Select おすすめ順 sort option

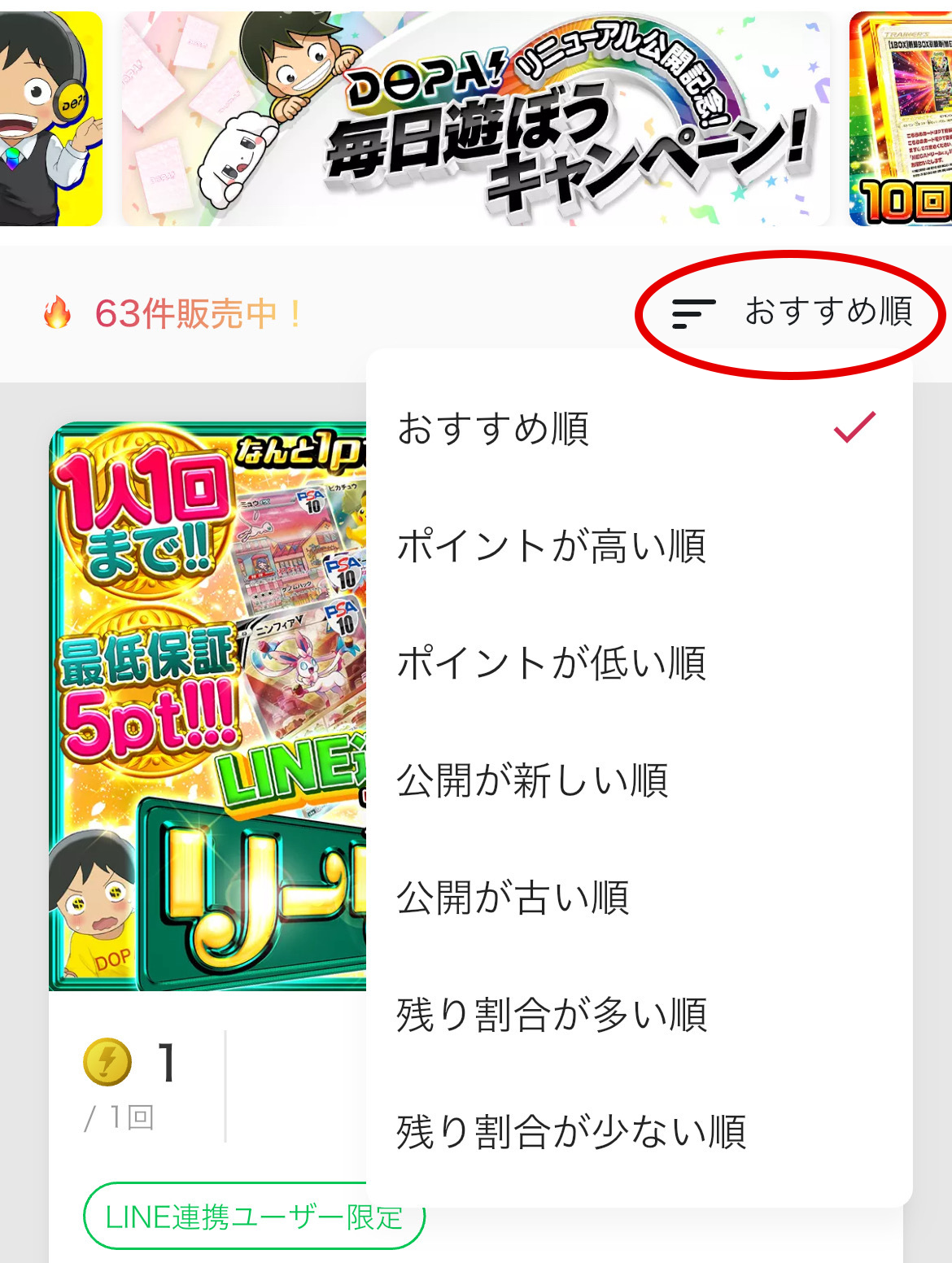tap(493, 429)
